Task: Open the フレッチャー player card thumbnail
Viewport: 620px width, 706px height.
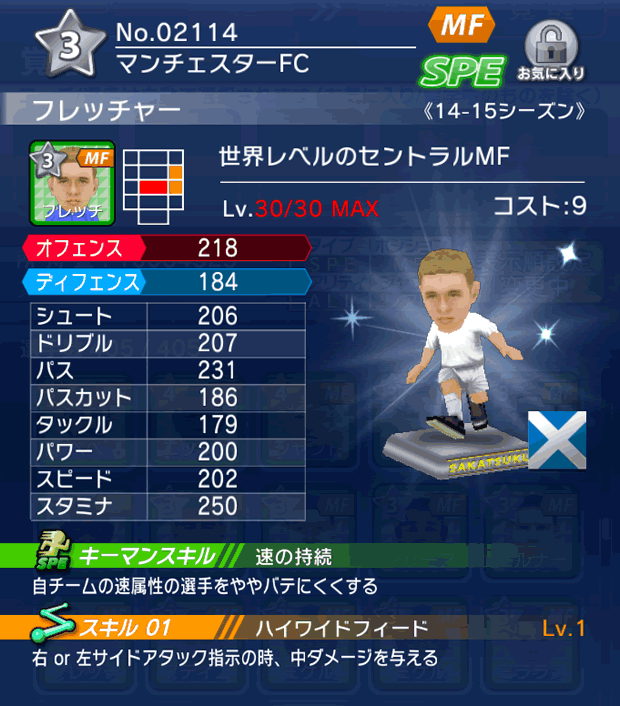Action: coord(72,184)
